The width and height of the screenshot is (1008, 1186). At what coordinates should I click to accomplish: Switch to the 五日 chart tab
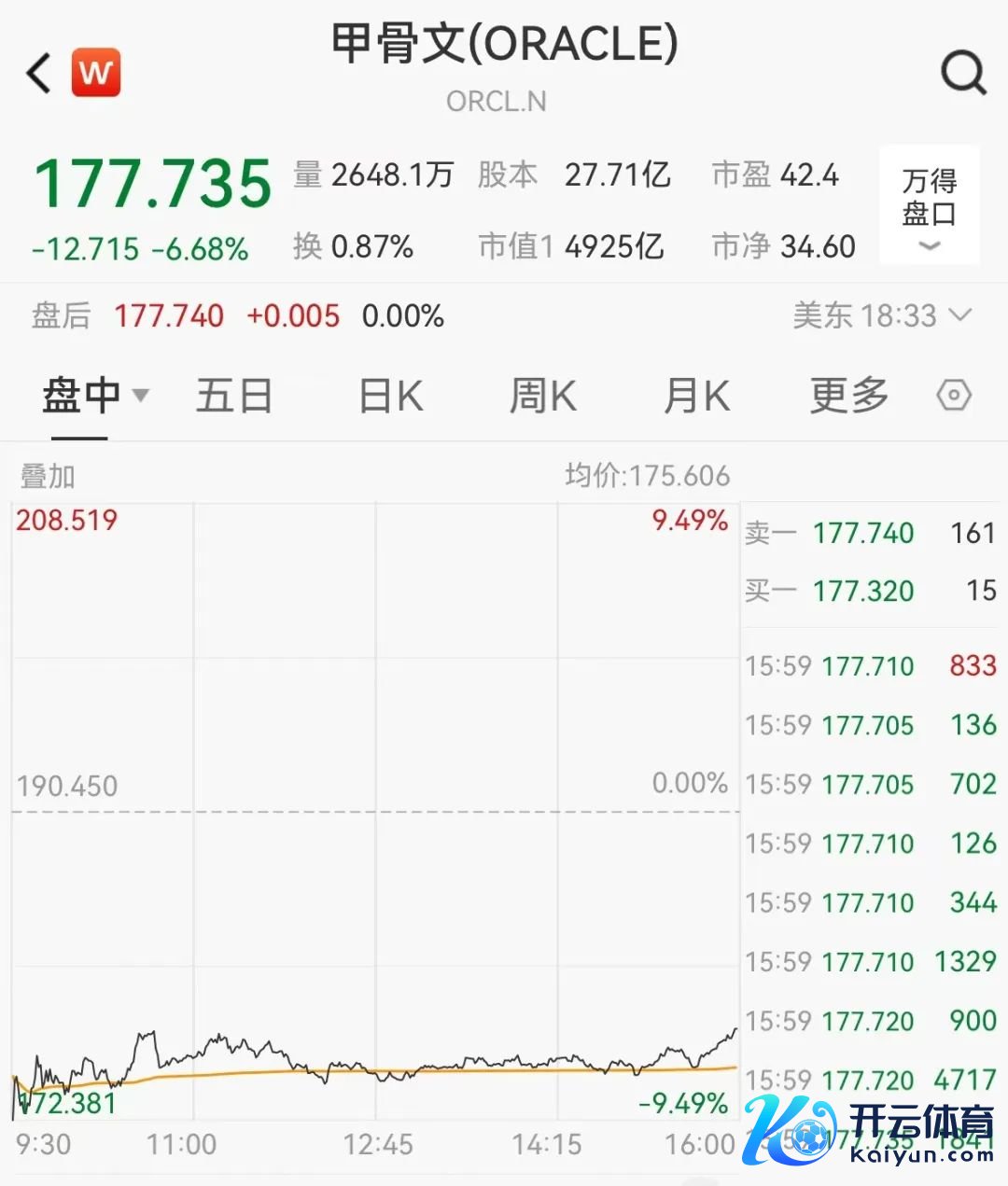pyautogui.click(x=234, y=397)
